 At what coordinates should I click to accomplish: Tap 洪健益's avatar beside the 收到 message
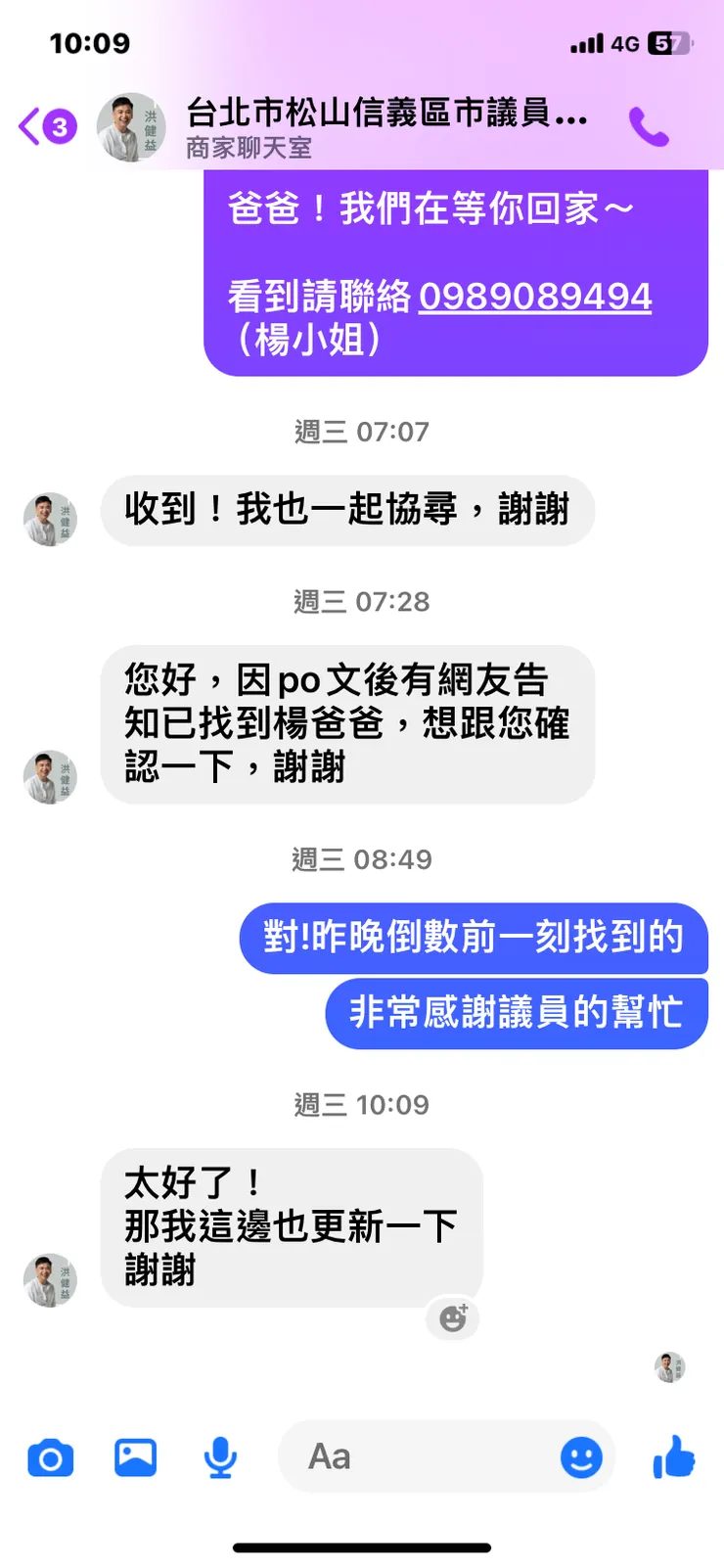tap(49, 520)
